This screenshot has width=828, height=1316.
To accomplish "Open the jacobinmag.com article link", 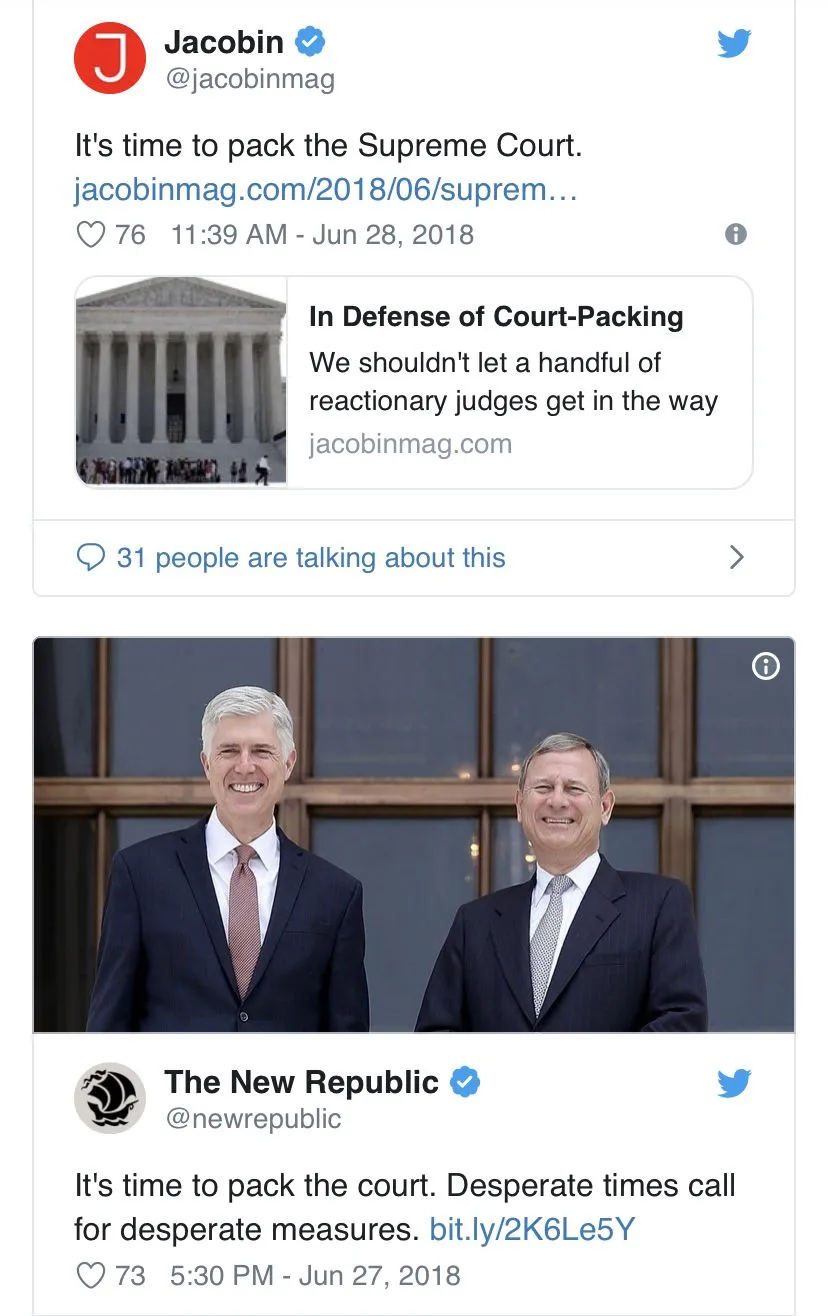I will coord(326,190).
